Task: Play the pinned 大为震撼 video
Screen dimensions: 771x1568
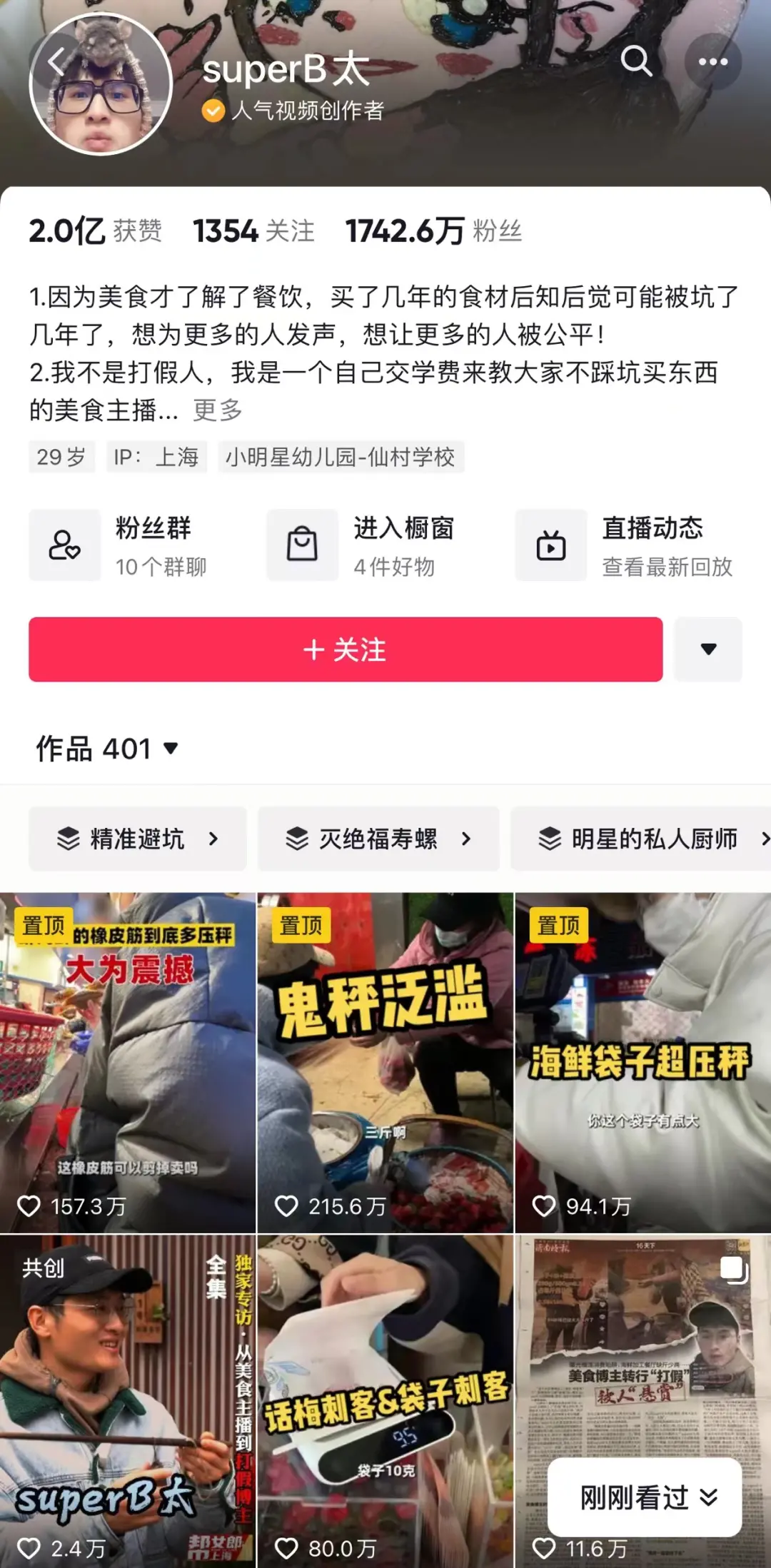Action: 127,1063
